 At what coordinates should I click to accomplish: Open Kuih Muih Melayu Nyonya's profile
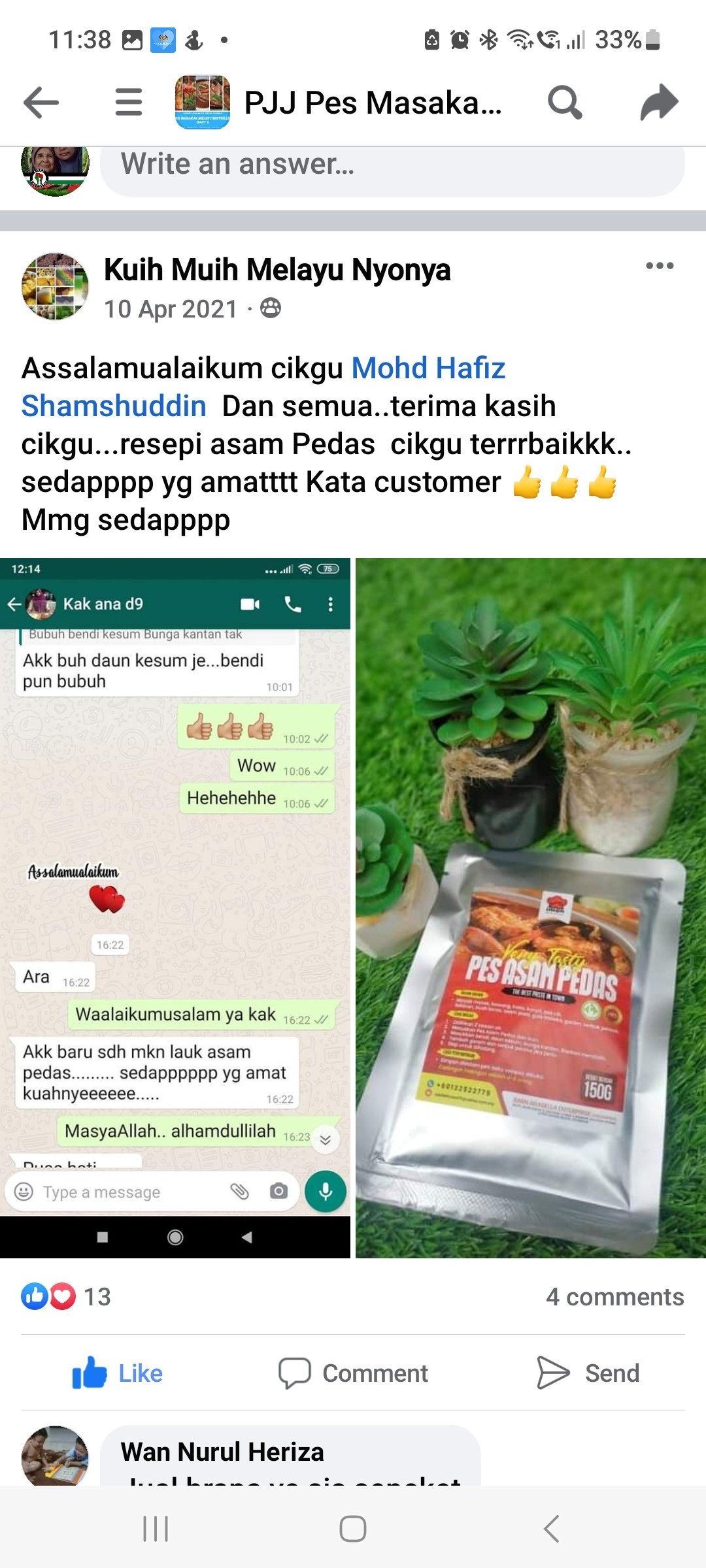(x=277, y=270)
